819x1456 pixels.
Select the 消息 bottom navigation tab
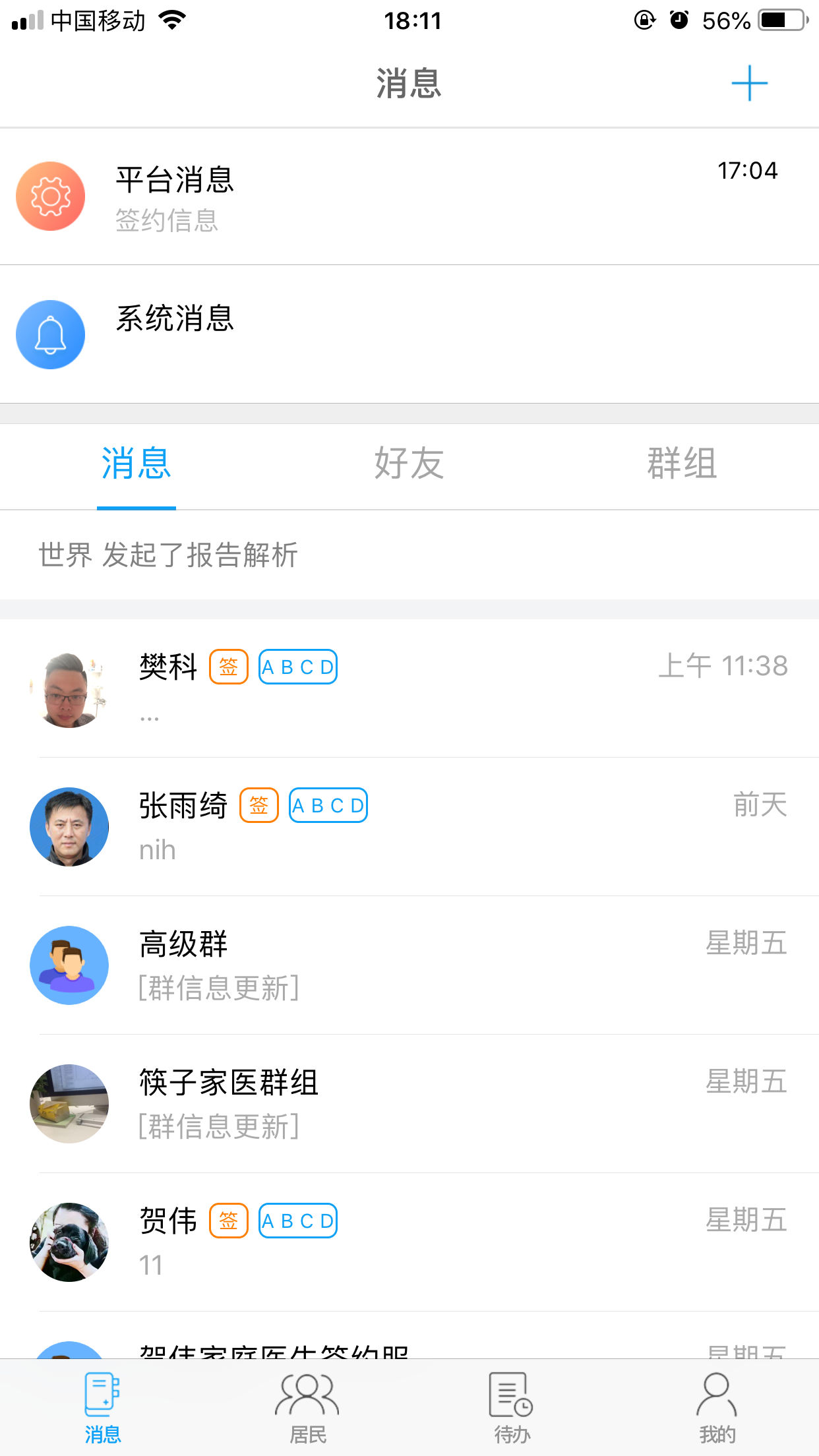pos(102,1407)
